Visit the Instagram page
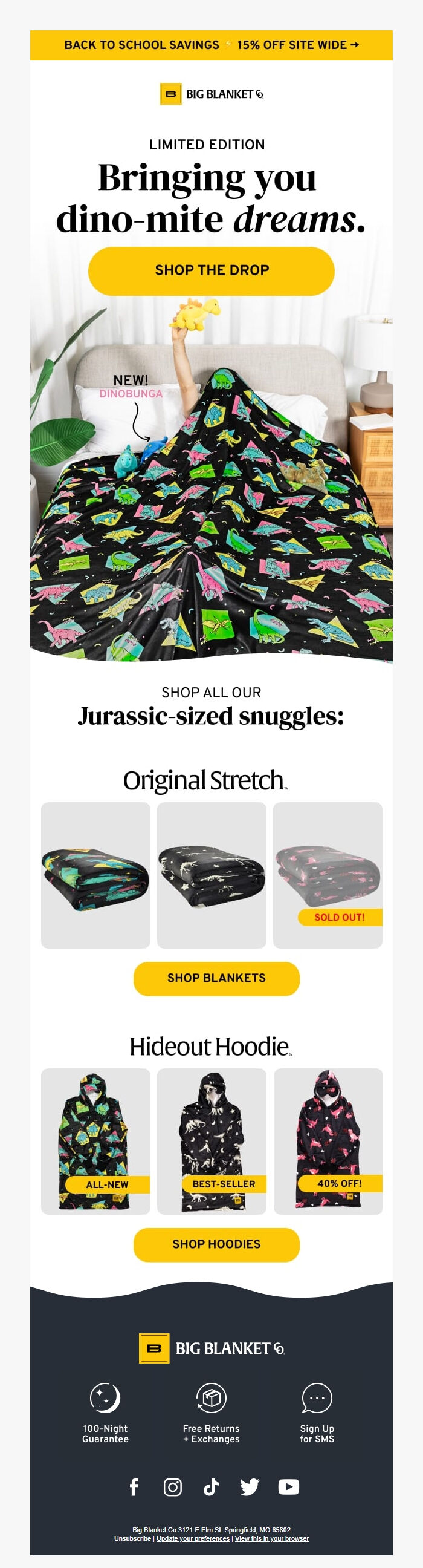This screenshot has height=1568, width=423. [173, 1487]
